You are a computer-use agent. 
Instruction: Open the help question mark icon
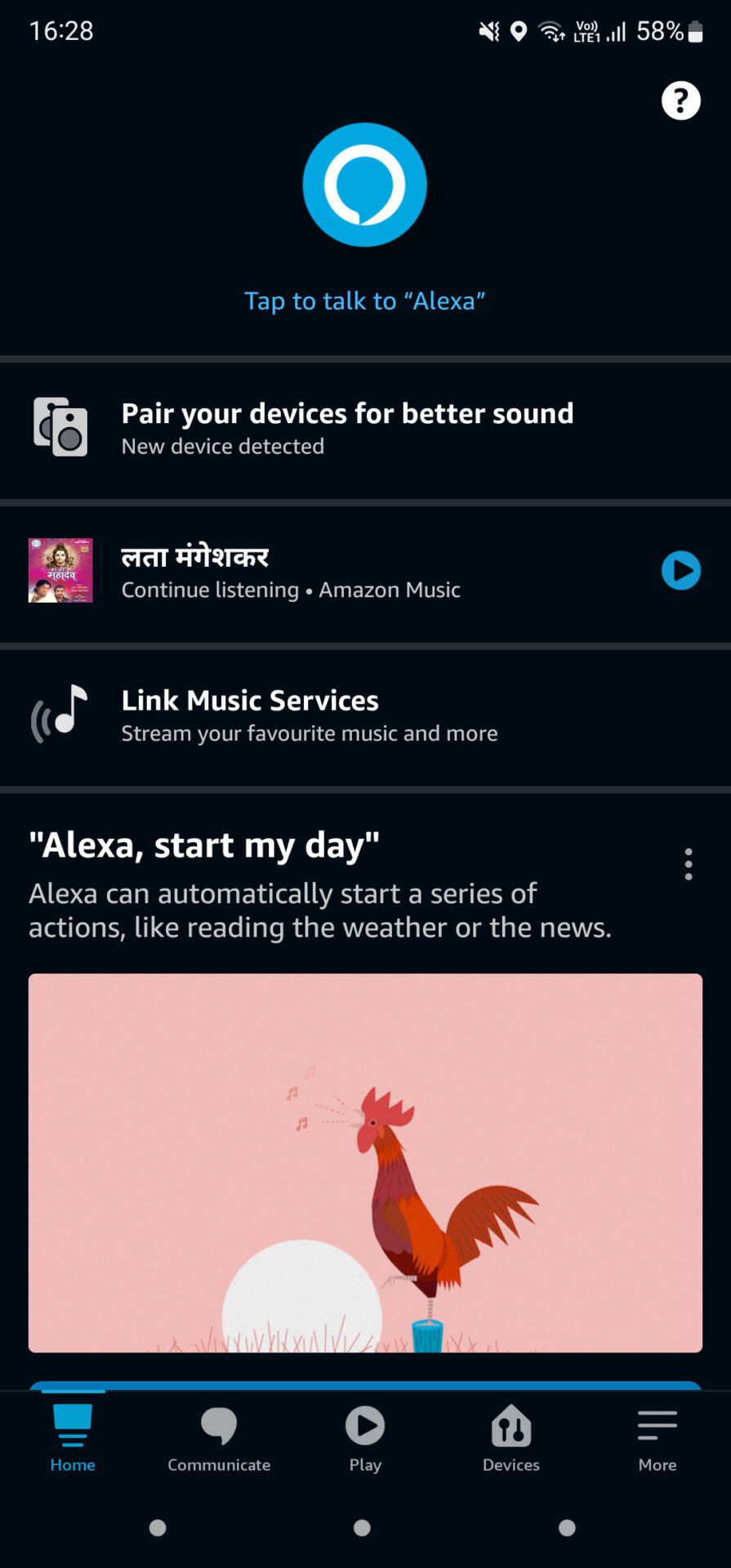pyautogui.click(x=680, y=101)
